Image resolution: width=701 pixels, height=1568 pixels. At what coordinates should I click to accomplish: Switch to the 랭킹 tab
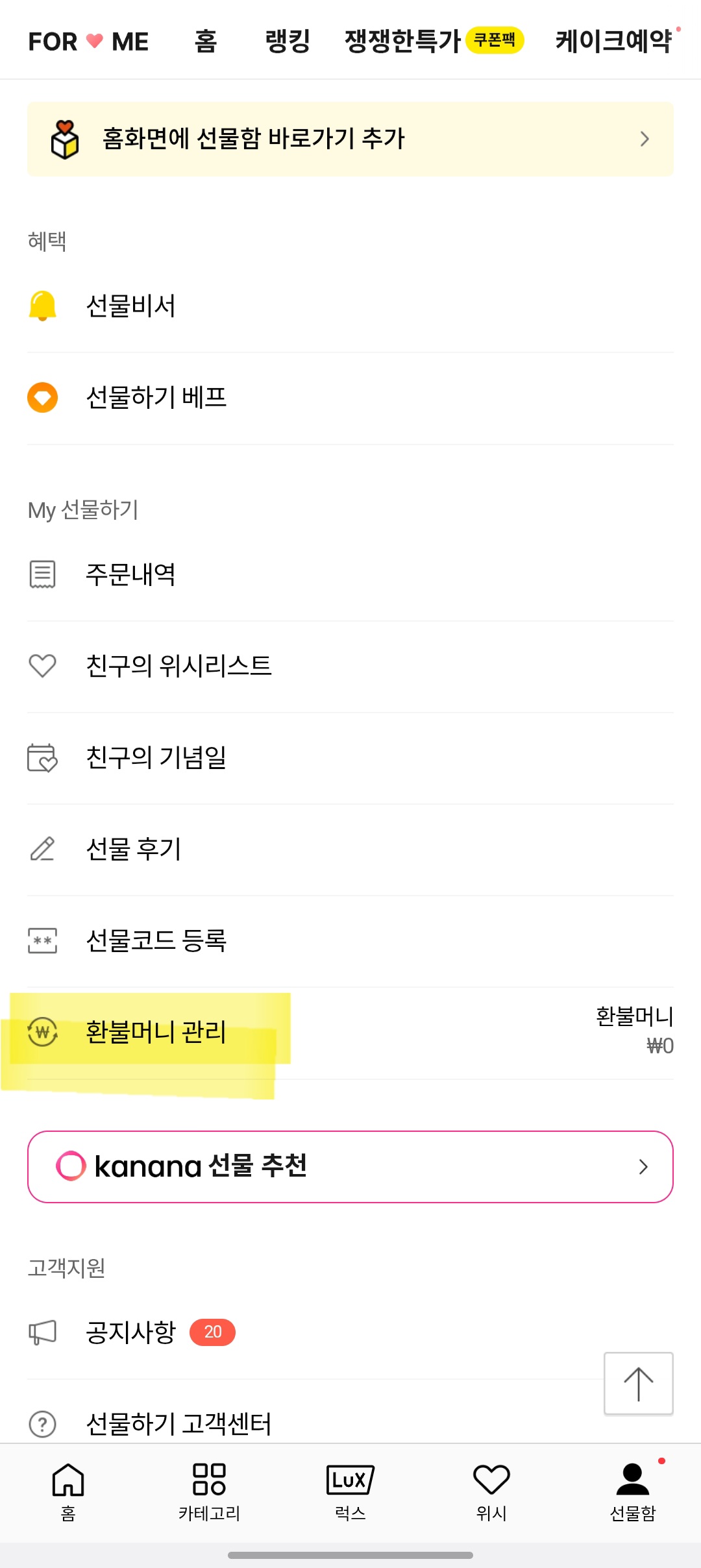click(286, 41)
